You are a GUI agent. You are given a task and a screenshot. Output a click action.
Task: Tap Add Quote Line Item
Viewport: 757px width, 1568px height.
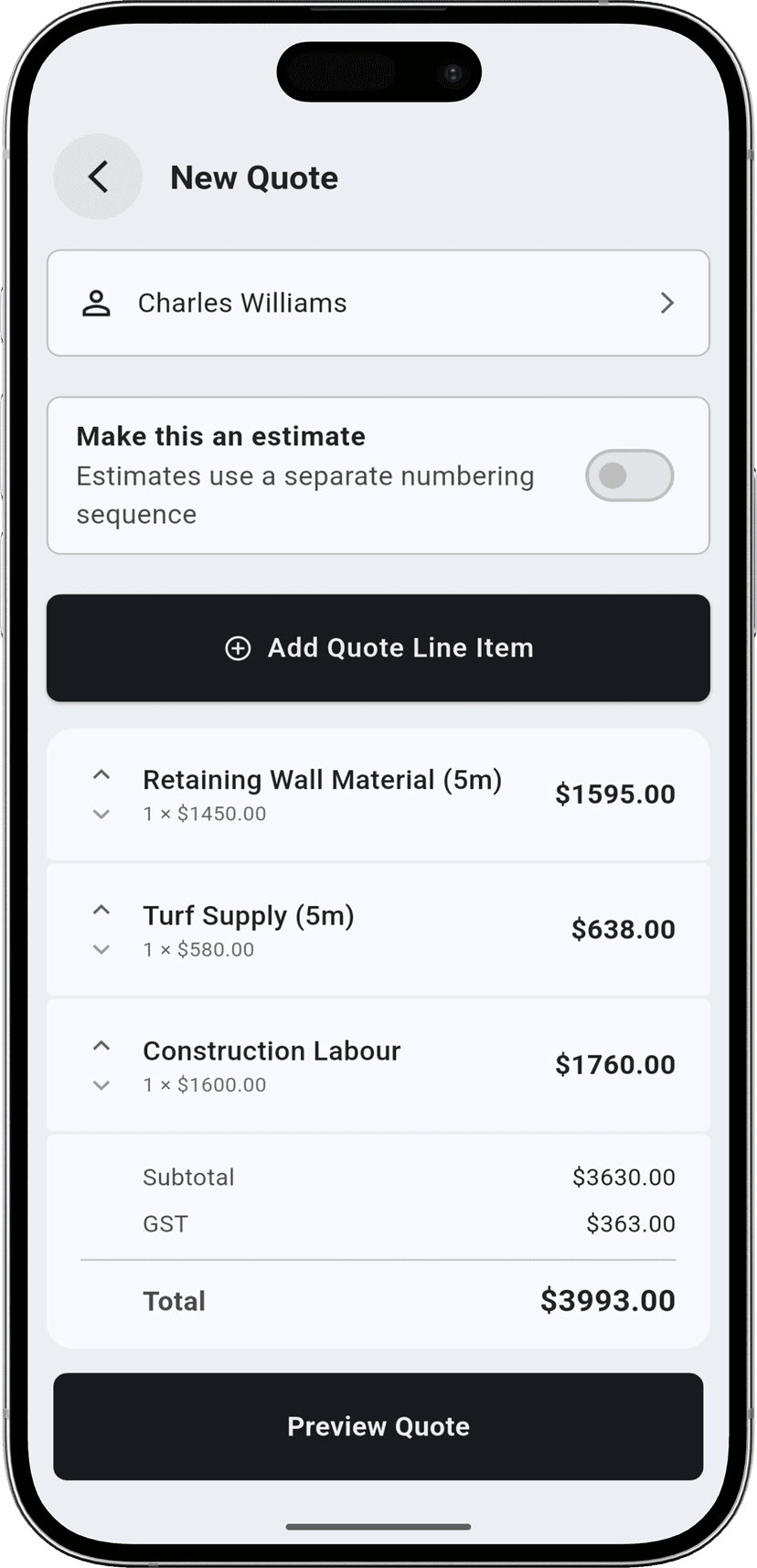378,648
